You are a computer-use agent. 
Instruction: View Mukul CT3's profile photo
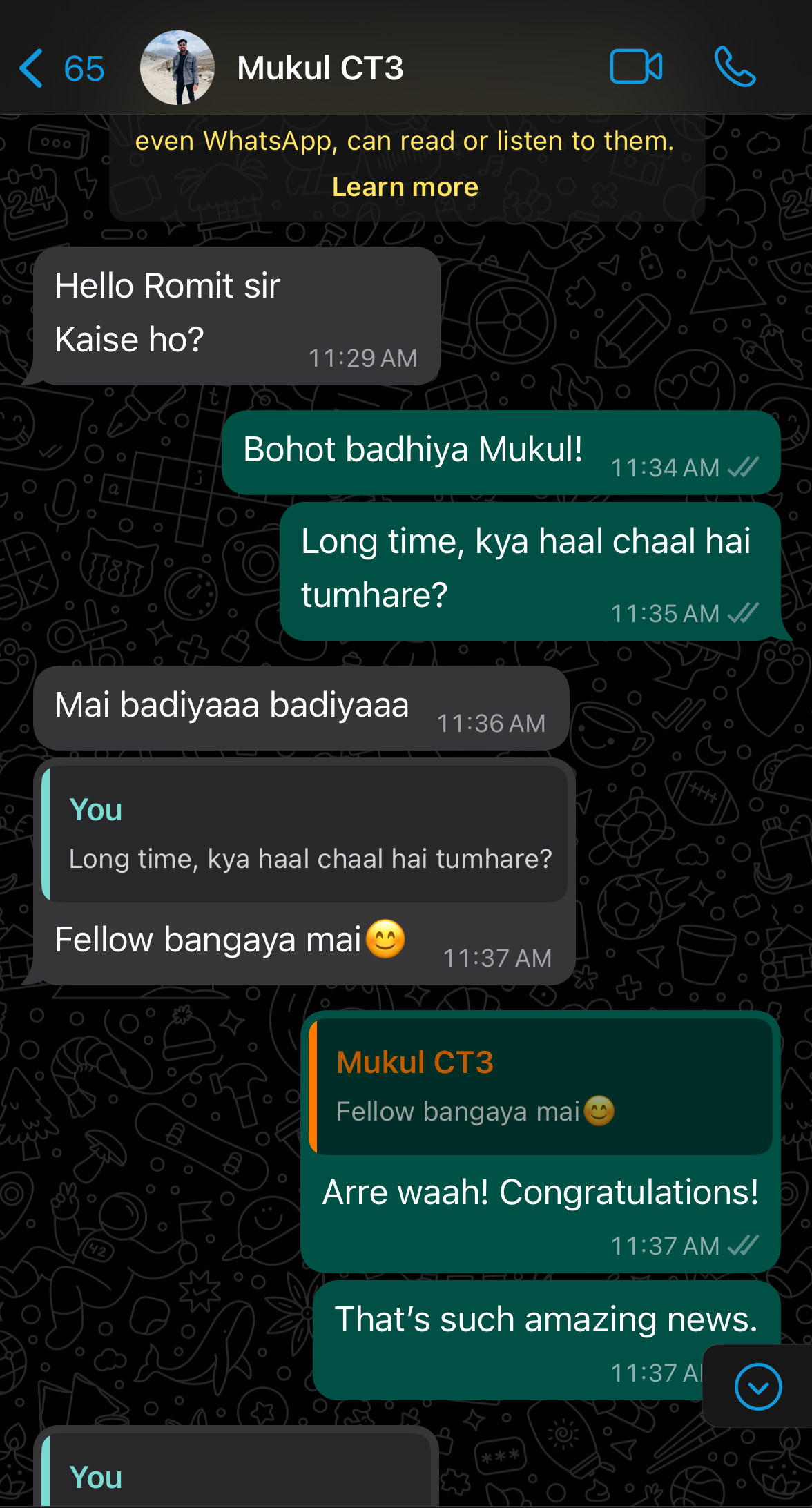(177, 68)
